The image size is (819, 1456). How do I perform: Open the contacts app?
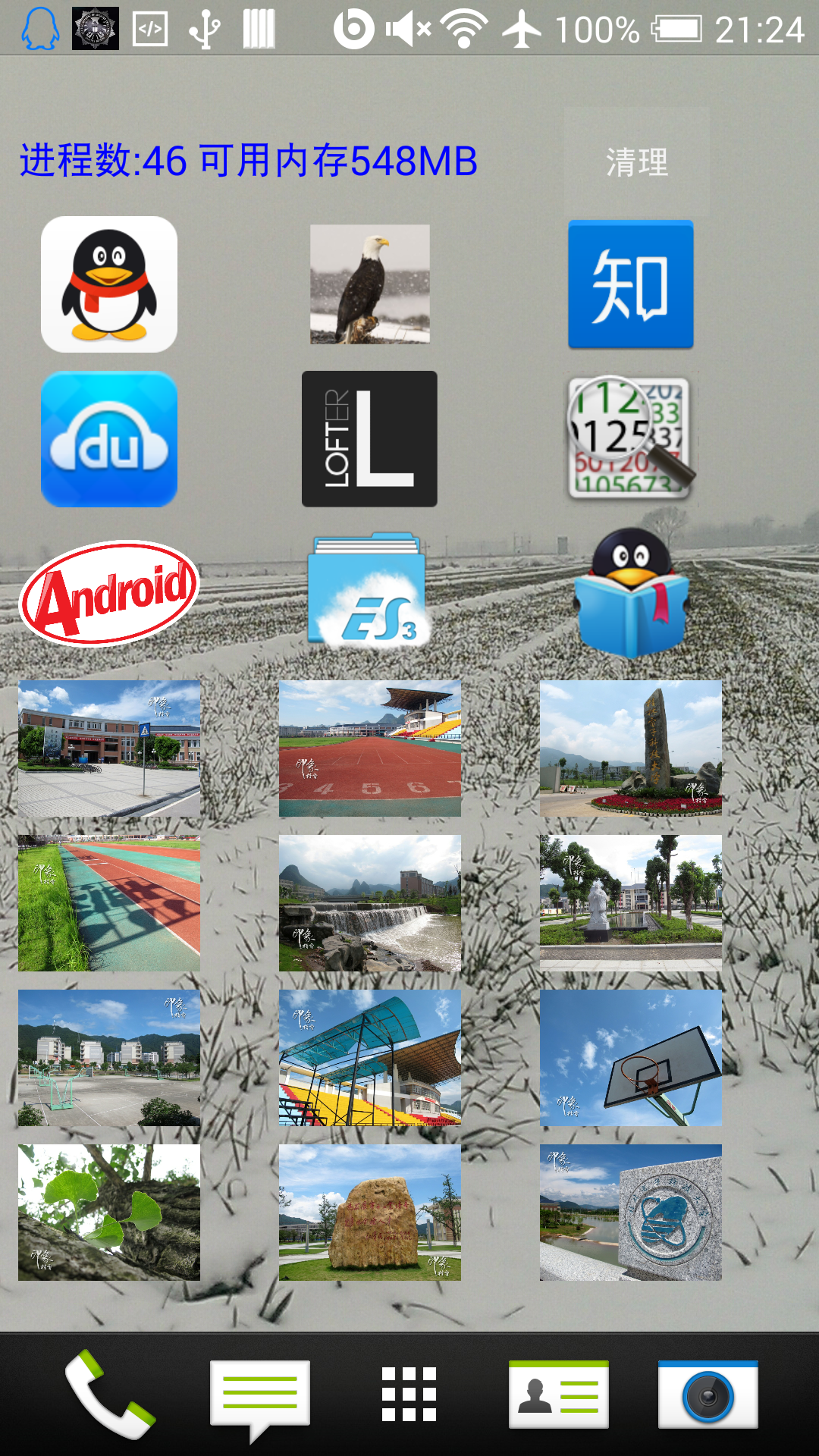(x=559, y=1394)
